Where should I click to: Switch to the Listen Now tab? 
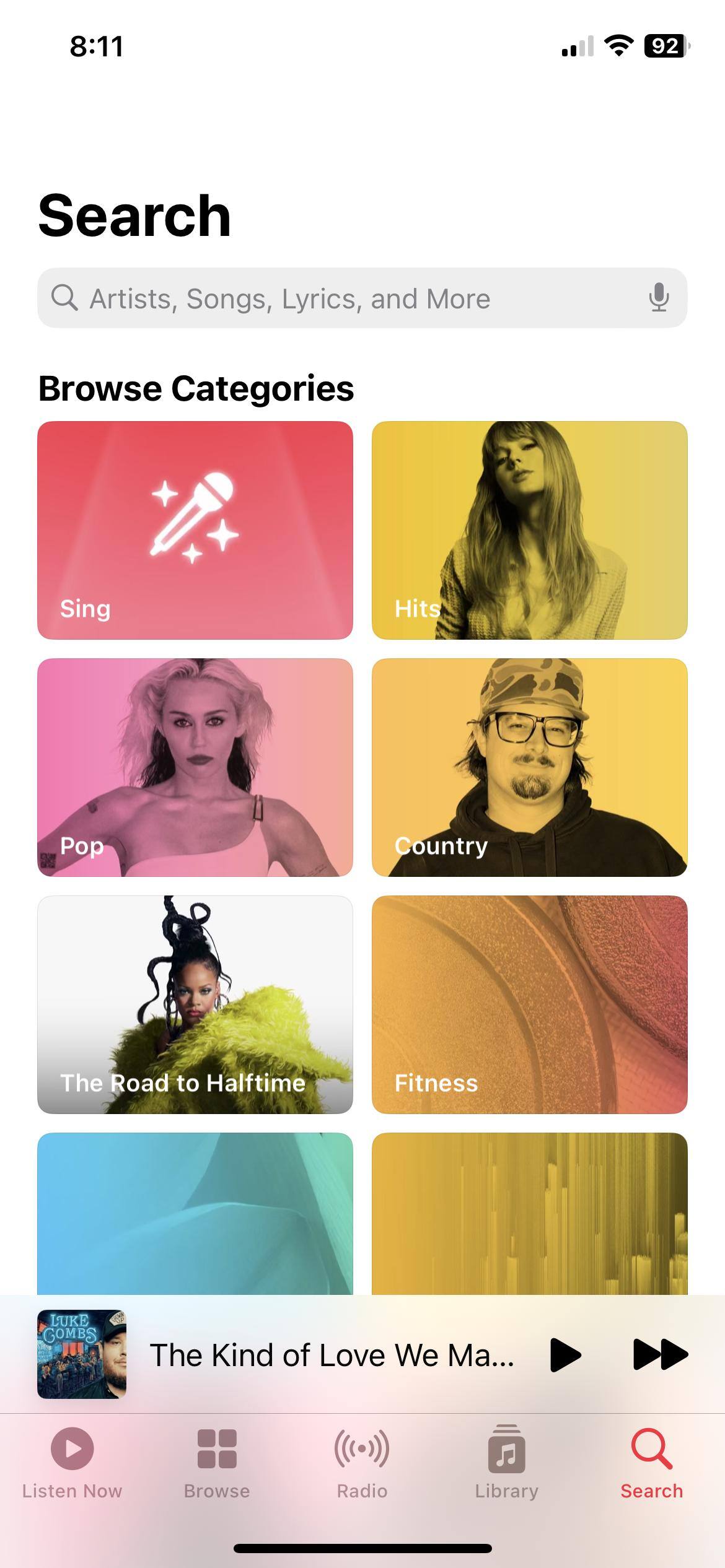(72, 1463)
